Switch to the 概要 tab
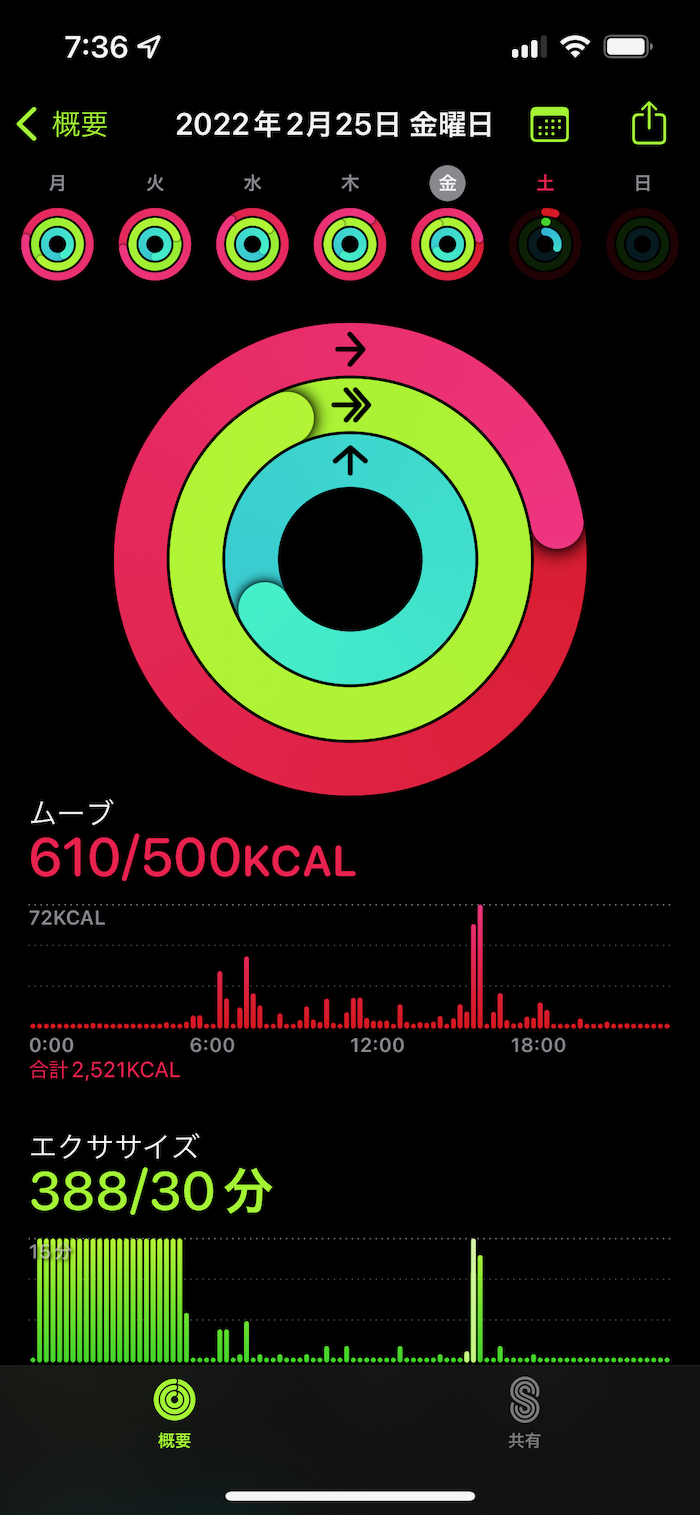 click(175, 1413)
